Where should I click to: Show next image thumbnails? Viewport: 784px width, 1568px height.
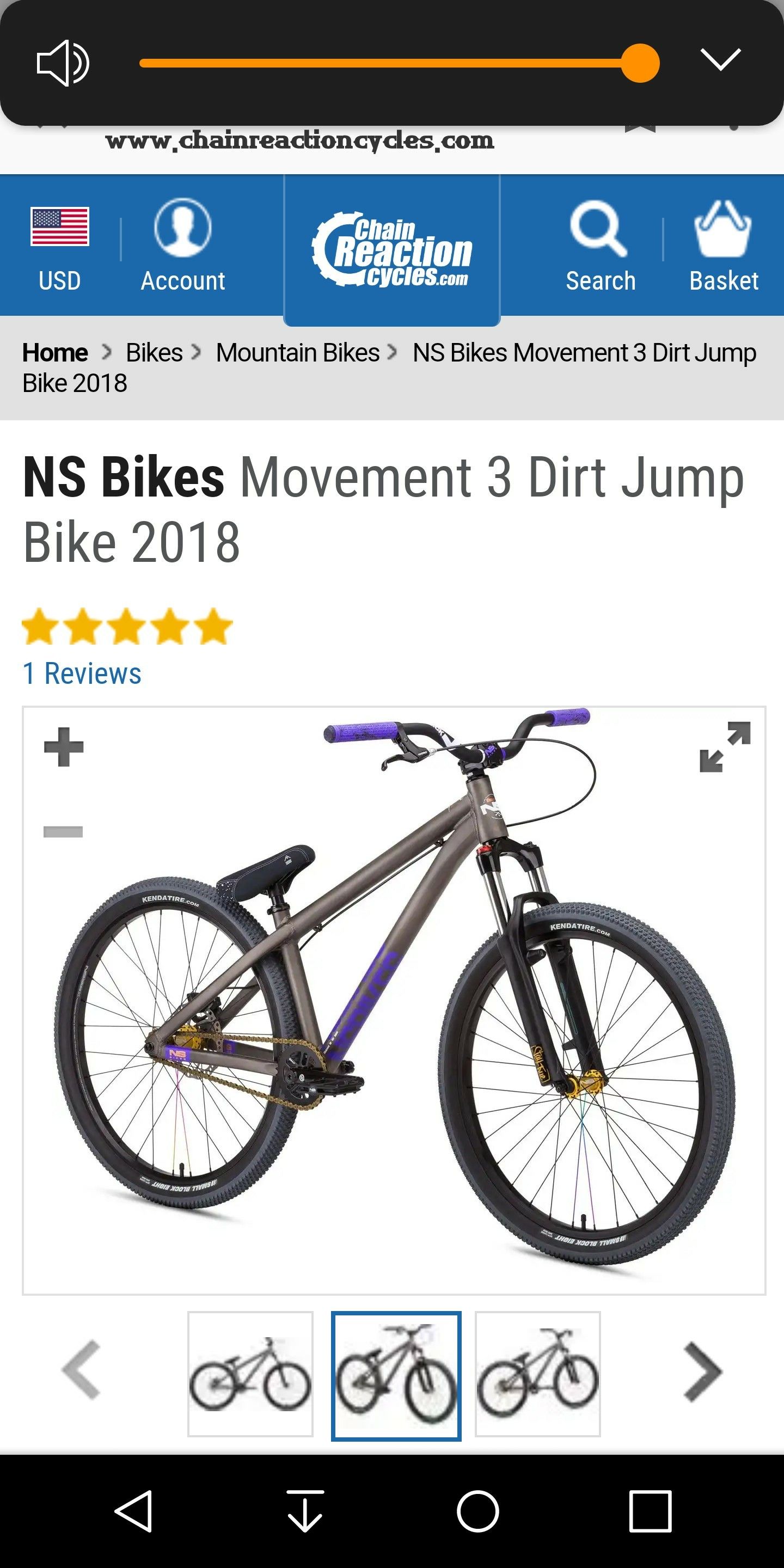click(x=703, y=1371)
